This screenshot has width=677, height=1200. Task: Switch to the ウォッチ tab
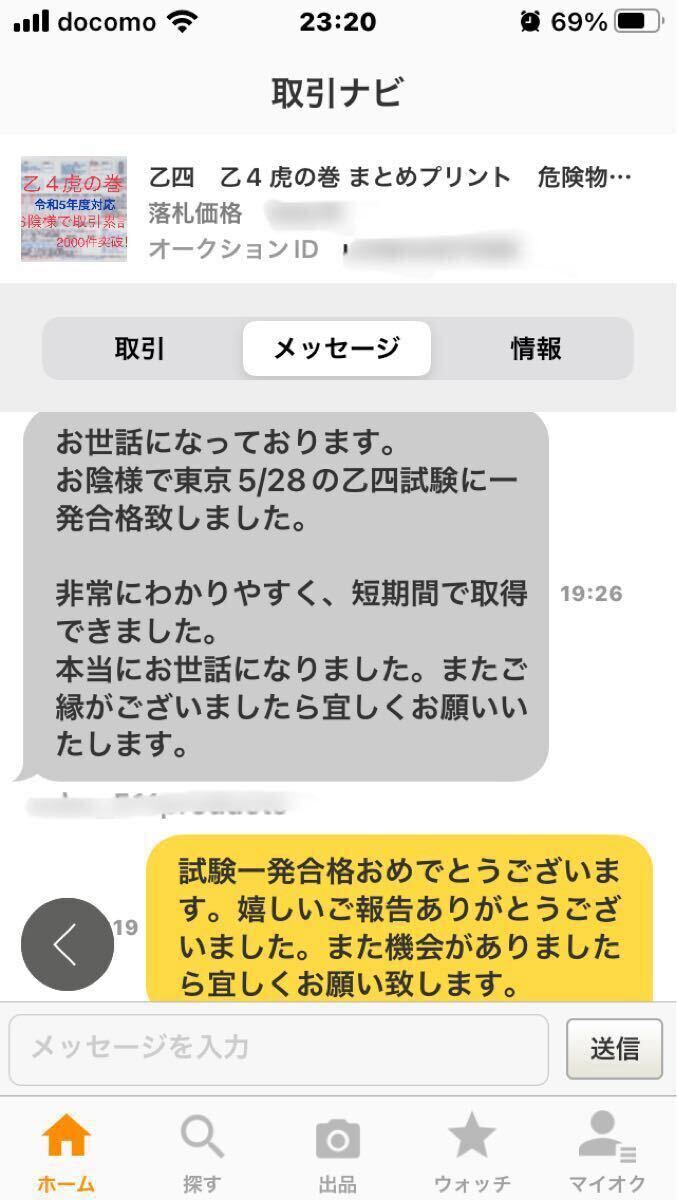(472, 1152)
